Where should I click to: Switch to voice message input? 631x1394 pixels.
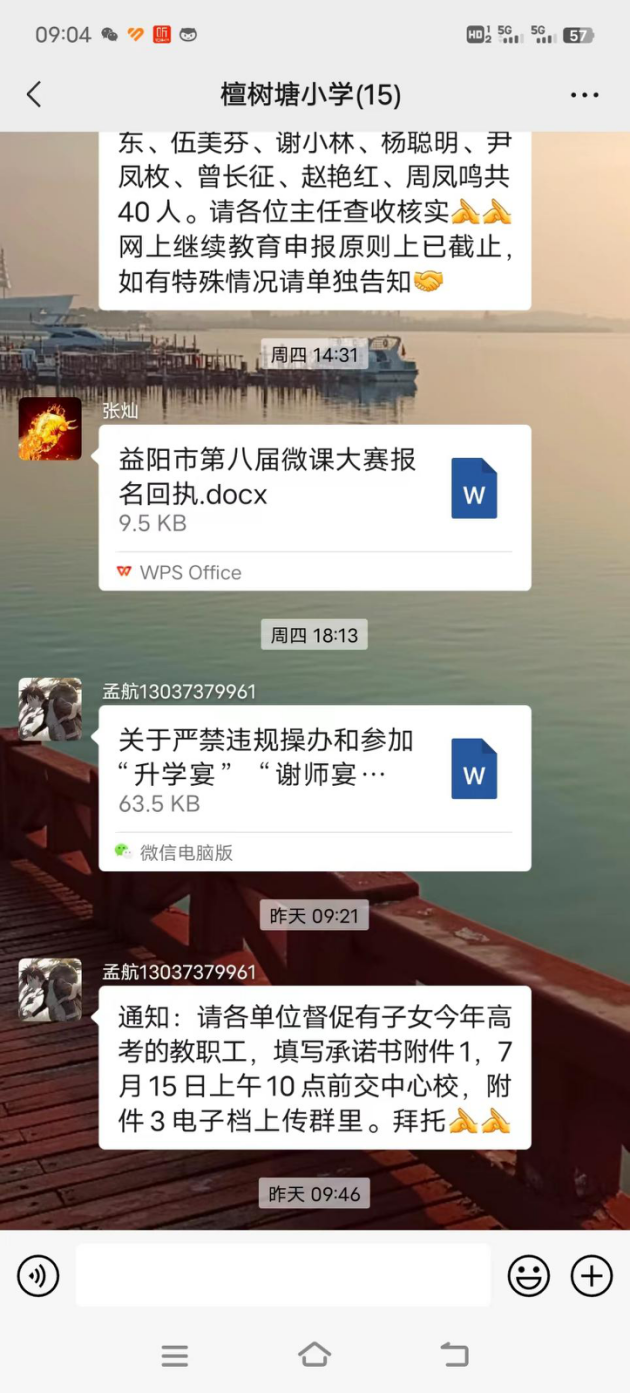(x=38, y=1276)
